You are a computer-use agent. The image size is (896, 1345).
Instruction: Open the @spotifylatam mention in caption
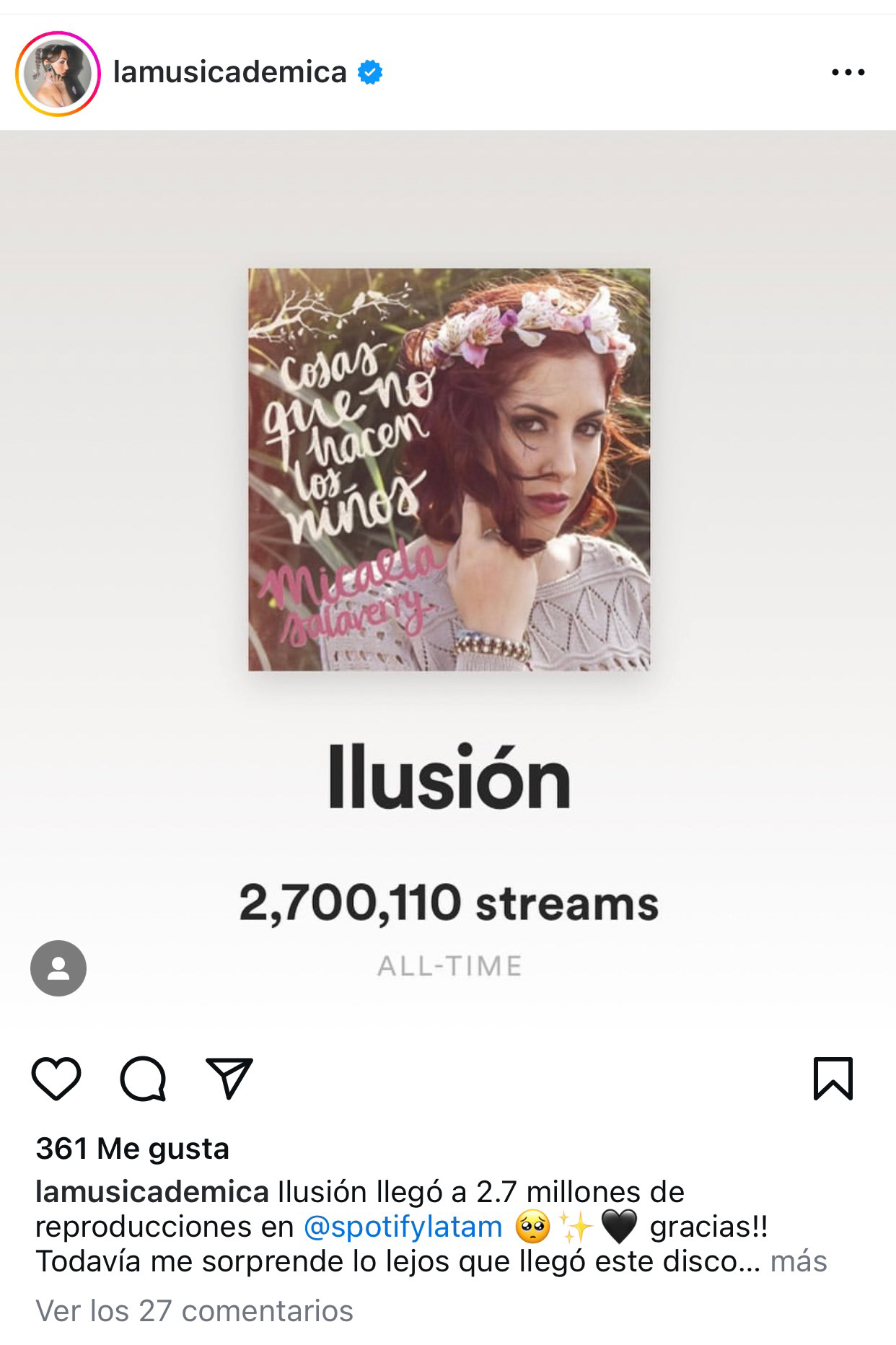[x=403, y=1227]
